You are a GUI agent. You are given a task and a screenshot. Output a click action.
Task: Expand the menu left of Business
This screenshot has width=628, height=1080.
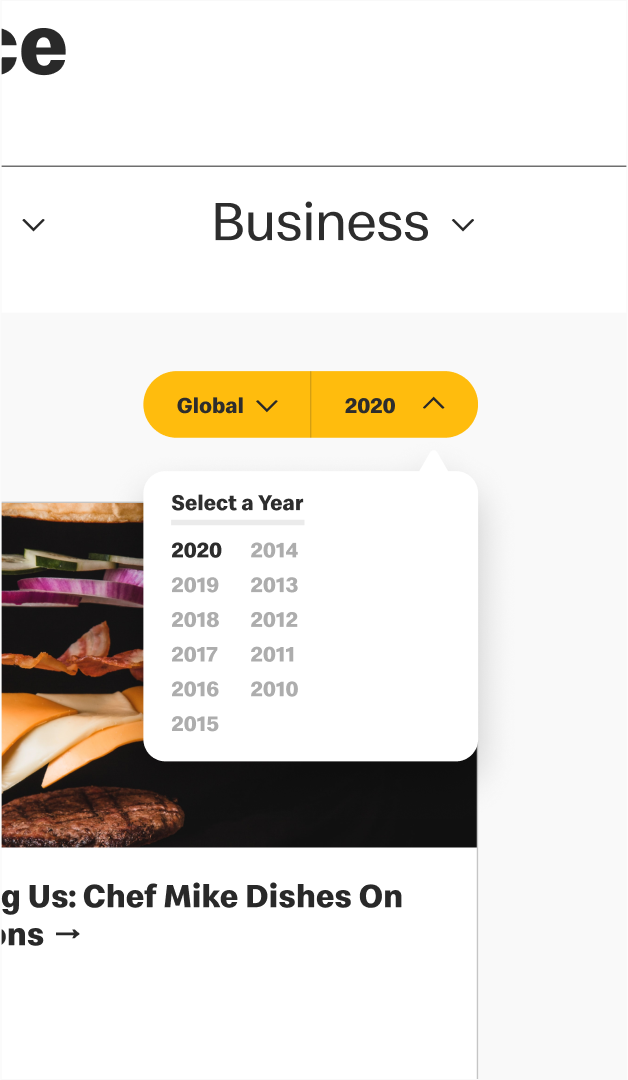(x=33, y=225)
